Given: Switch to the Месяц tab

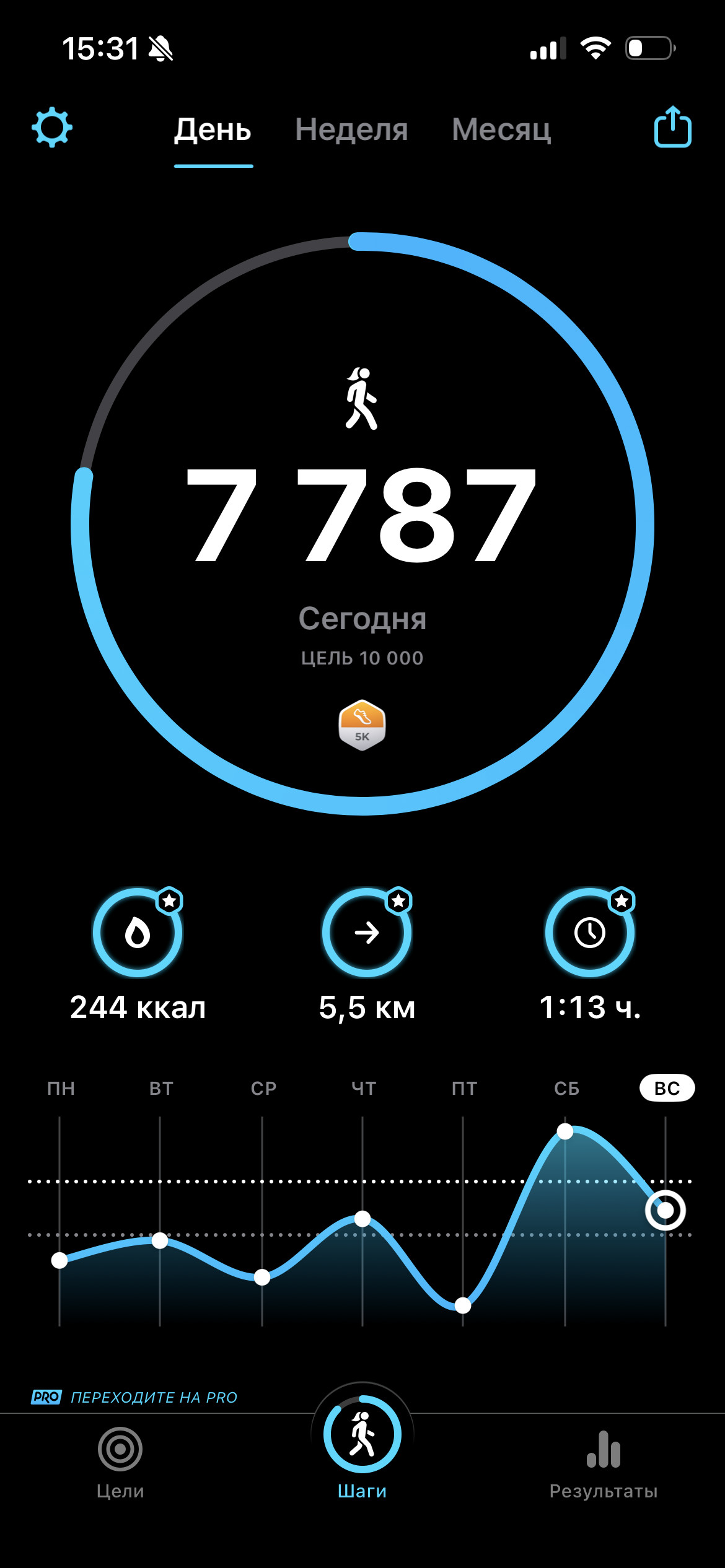Looking at the screenshot, I should click(x=501, y=129).
